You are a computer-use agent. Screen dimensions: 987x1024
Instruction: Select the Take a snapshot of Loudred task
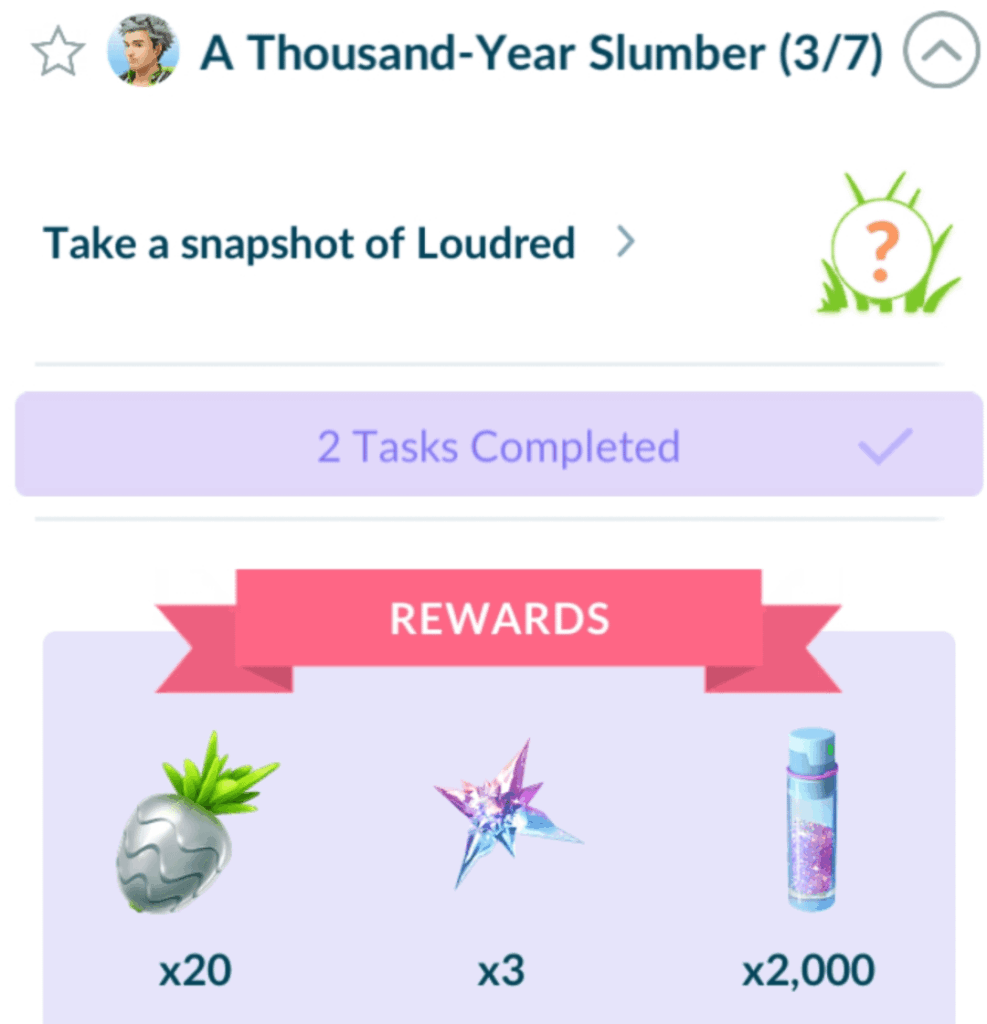point(309,242)
